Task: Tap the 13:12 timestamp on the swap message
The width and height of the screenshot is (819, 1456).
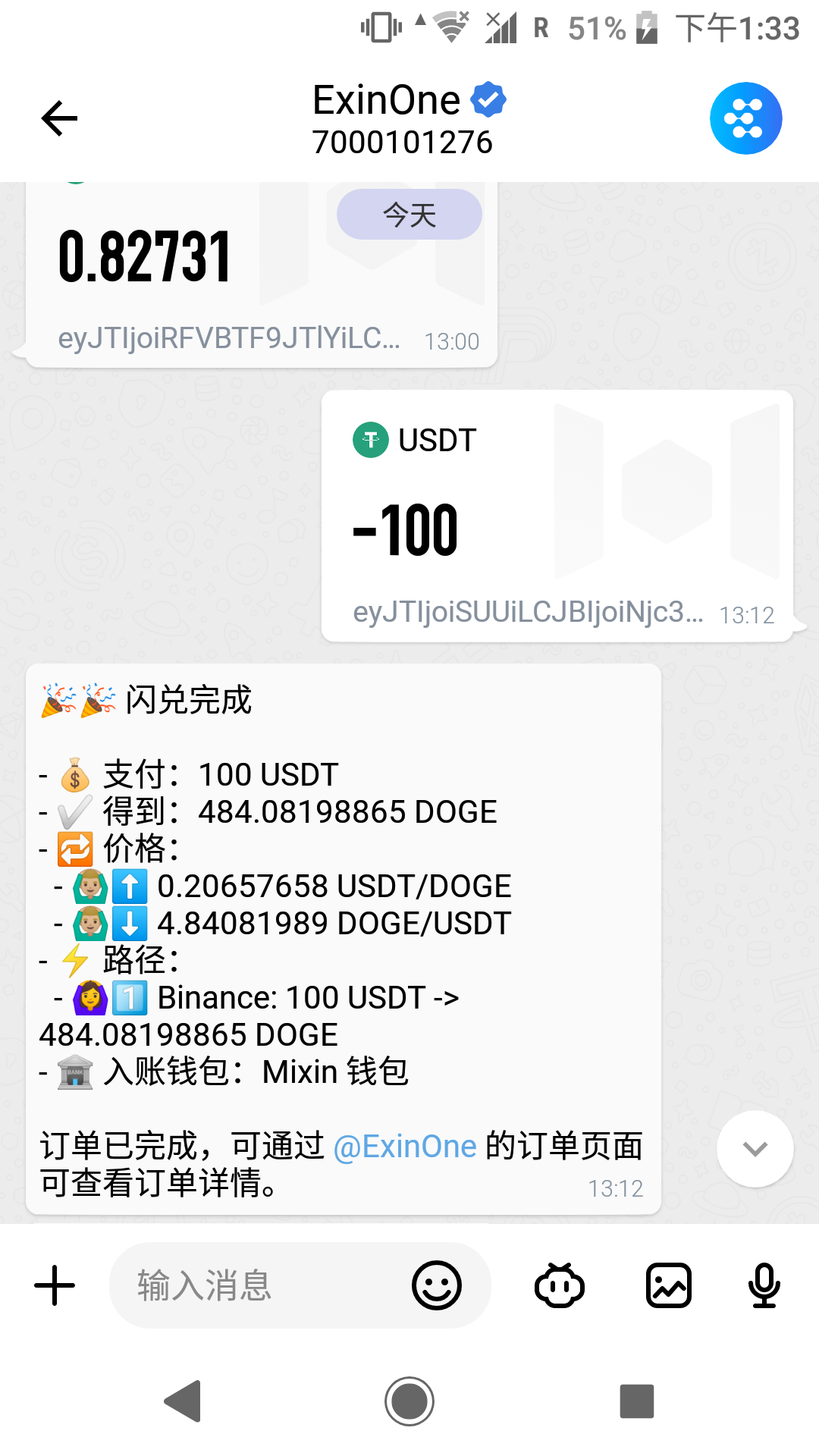Action: tap(617, 1188)
